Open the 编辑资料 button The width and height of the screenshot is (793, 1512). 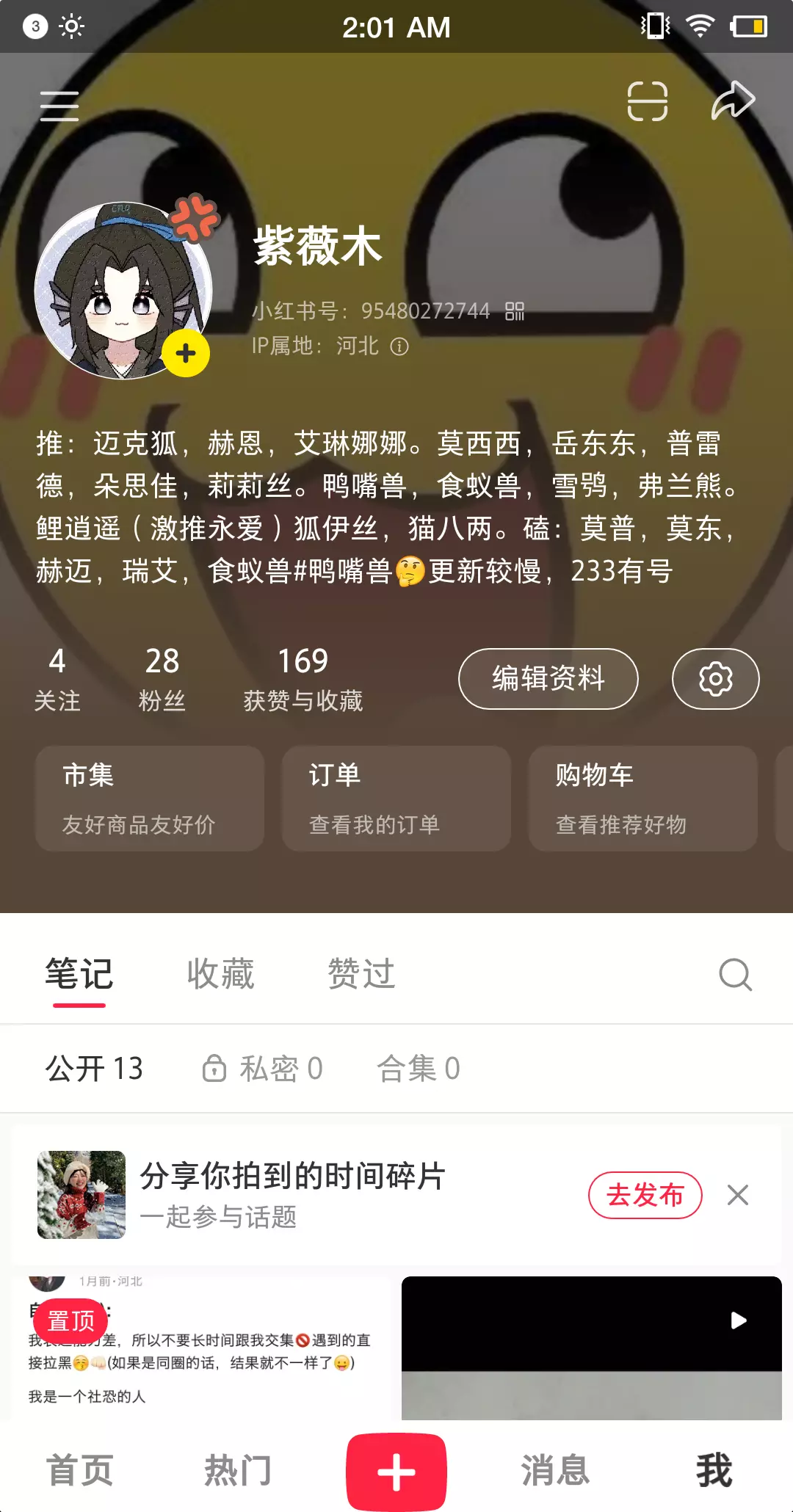coord(548,678)
